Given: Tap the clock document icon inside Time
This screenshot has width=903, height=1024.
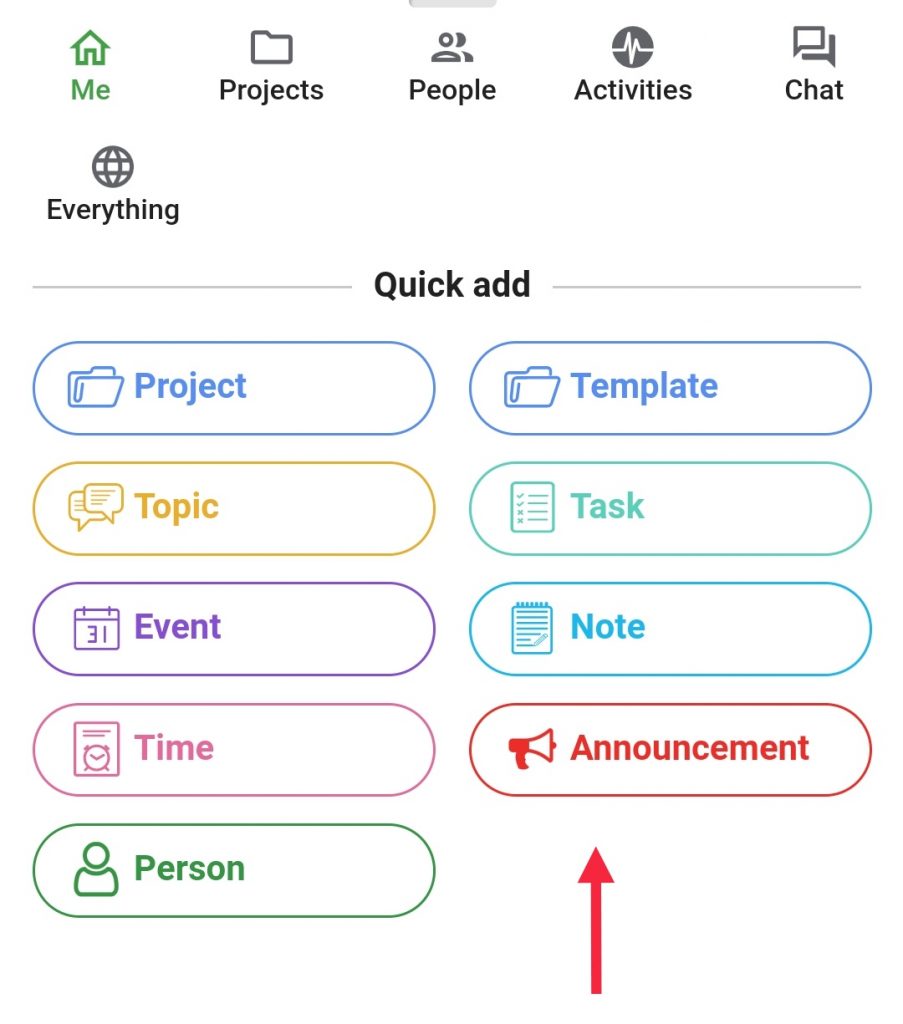Looking at the screenshot, I should pyautogui.click(x=97, y=748).
